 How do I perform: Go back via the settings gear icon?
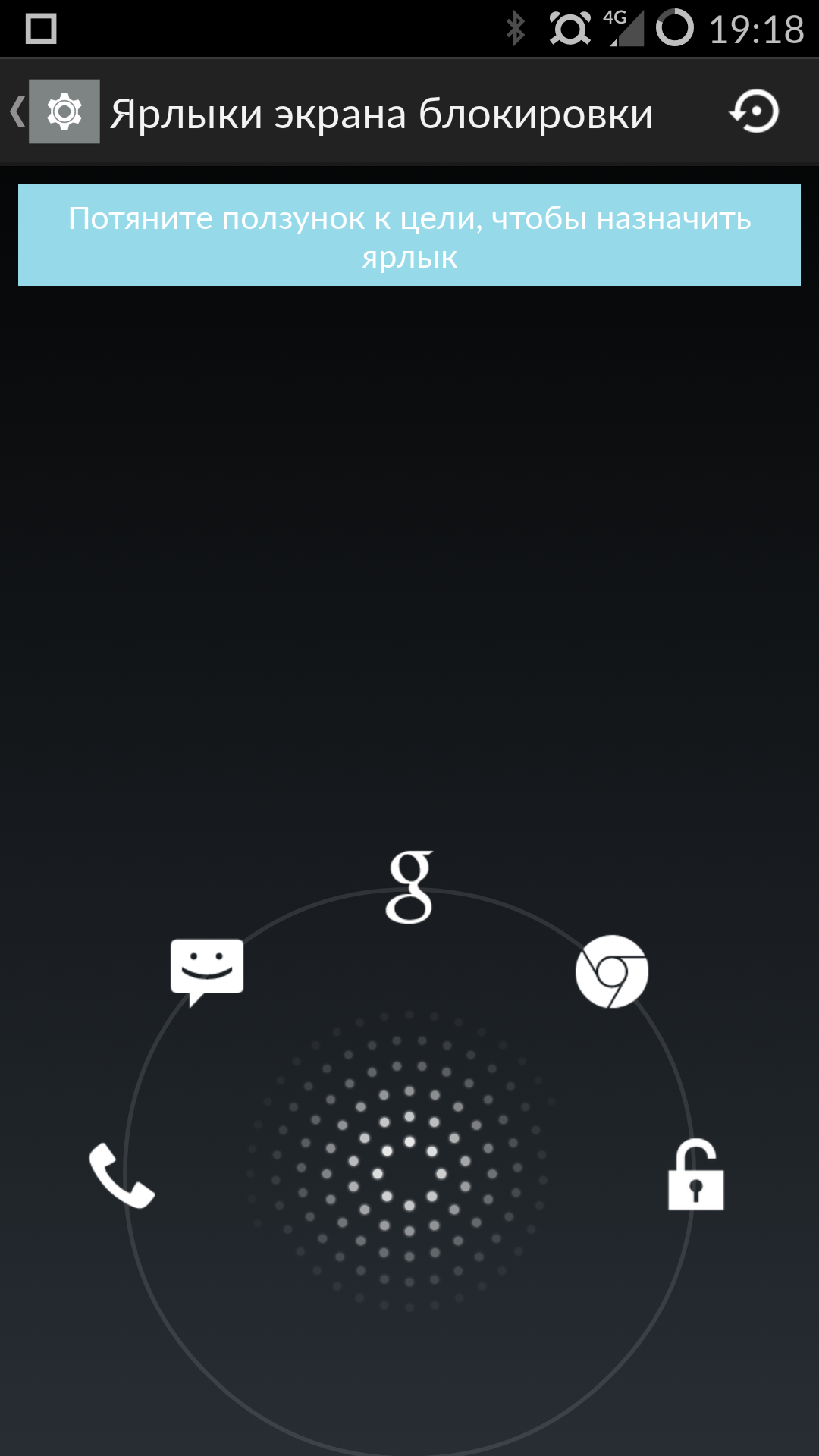click(64, 112)
